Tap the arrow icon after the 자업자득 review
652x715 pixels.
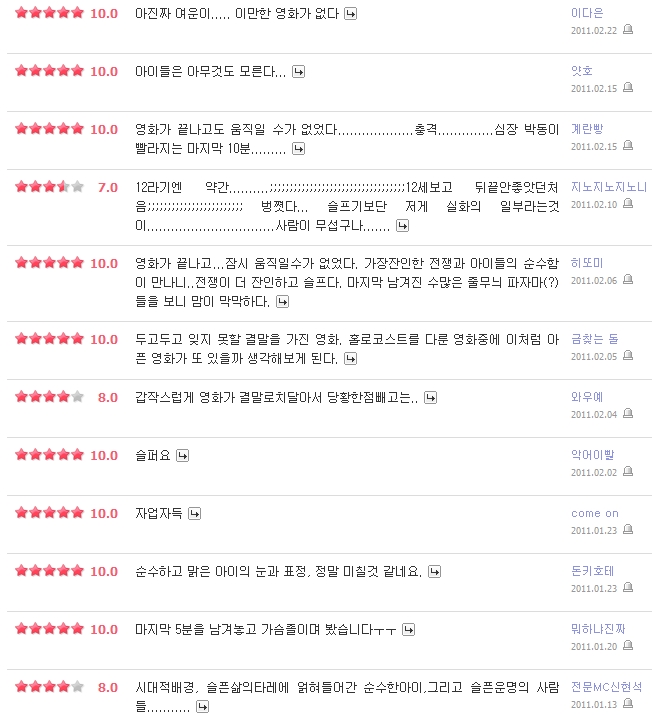click(x=194, y=514)
